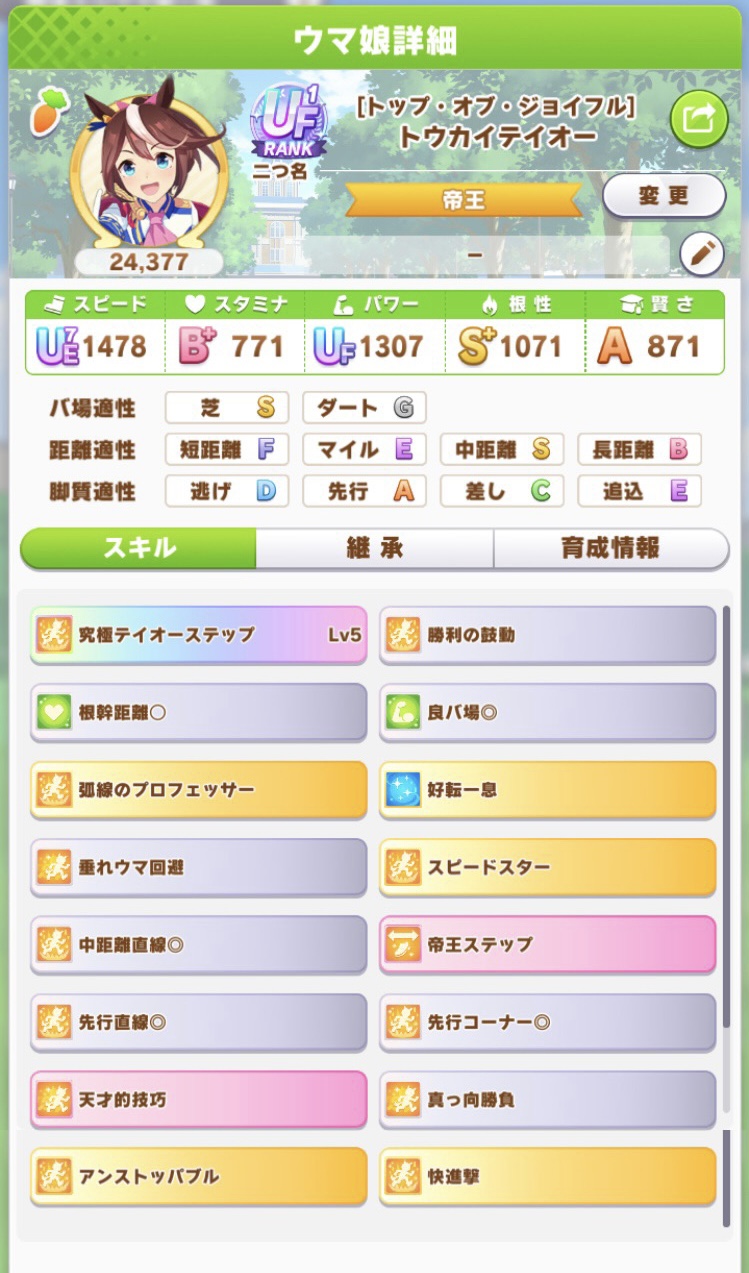Edit the memo with the pencil icon
Image resolution: width=749 pixels, height=1273 pixels.
pos(701,255)
